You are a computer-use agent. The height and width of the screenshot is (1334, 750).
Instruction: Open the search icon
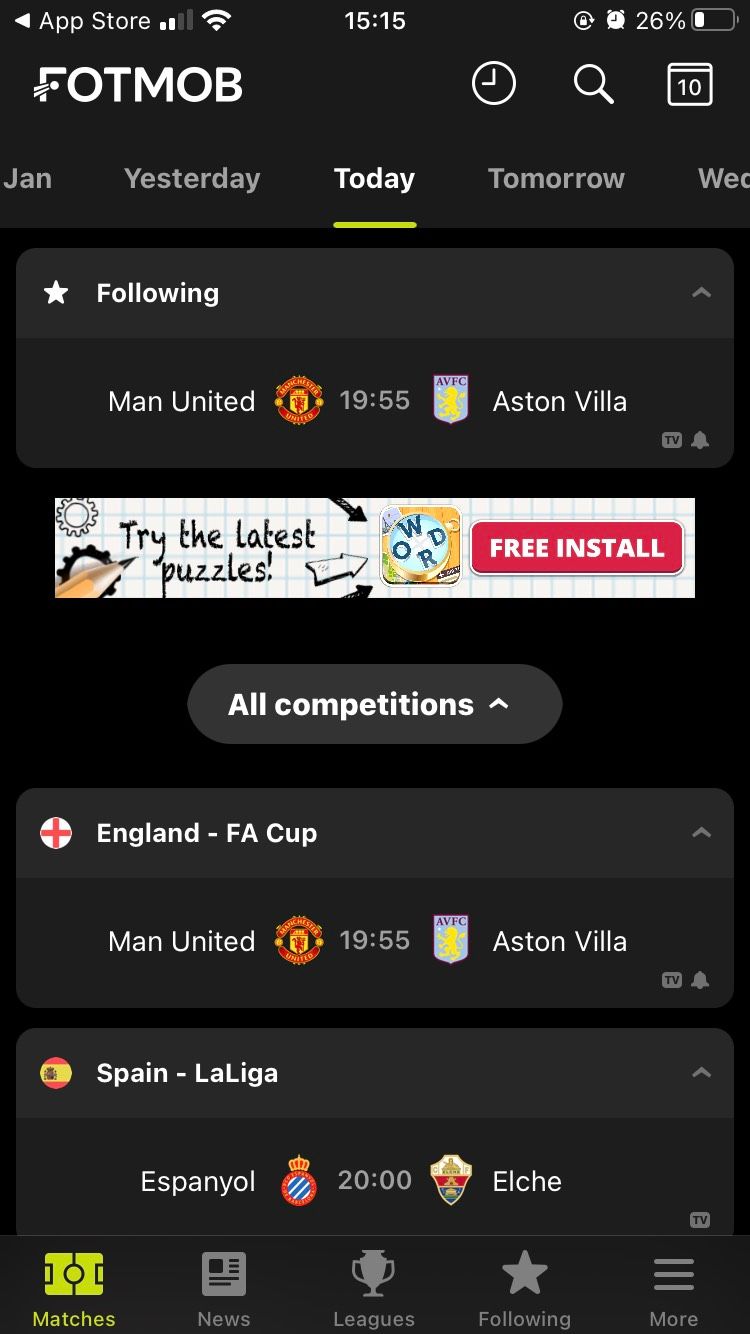coord(592,84)
